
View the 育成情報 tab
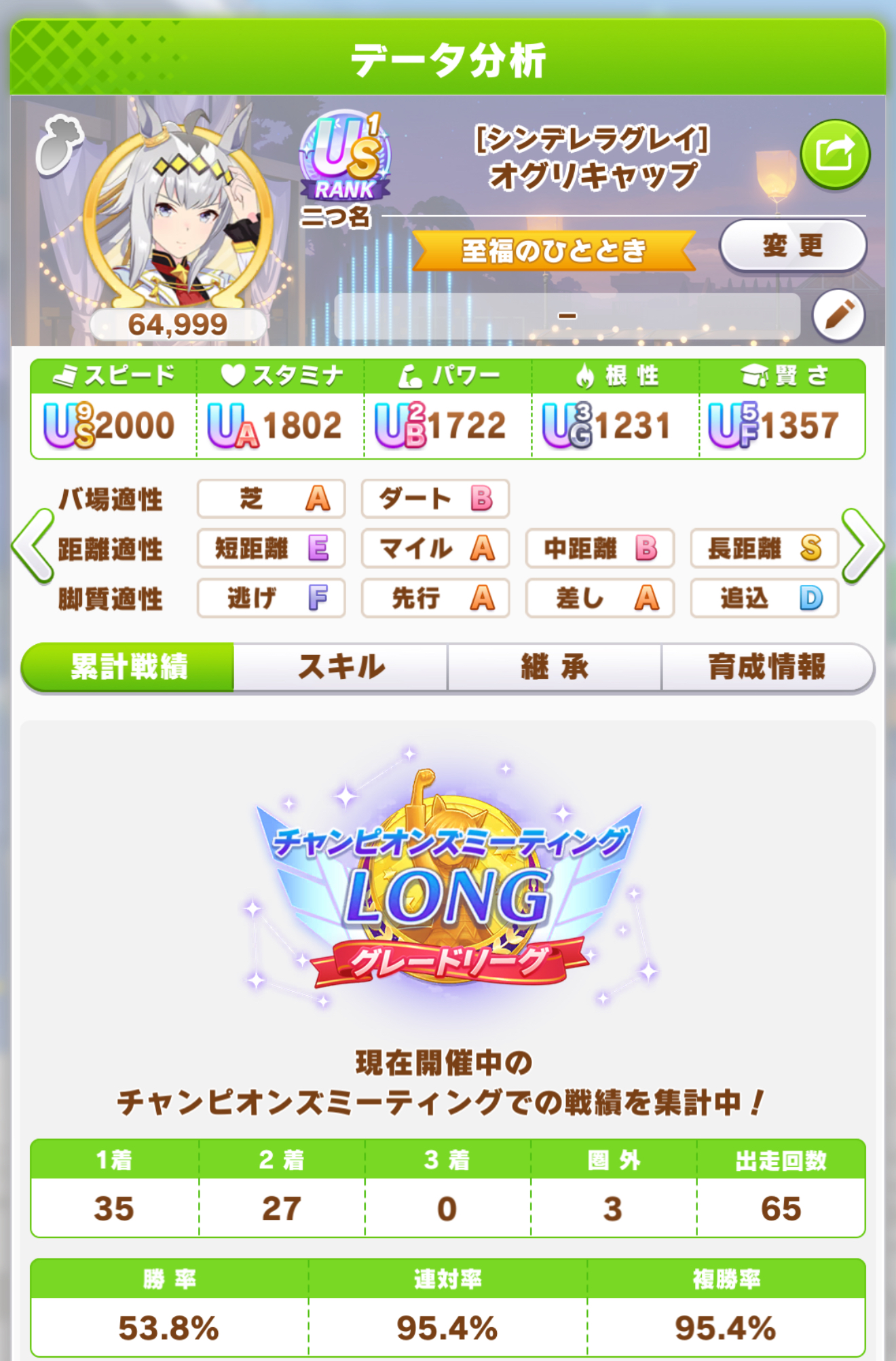767,667
